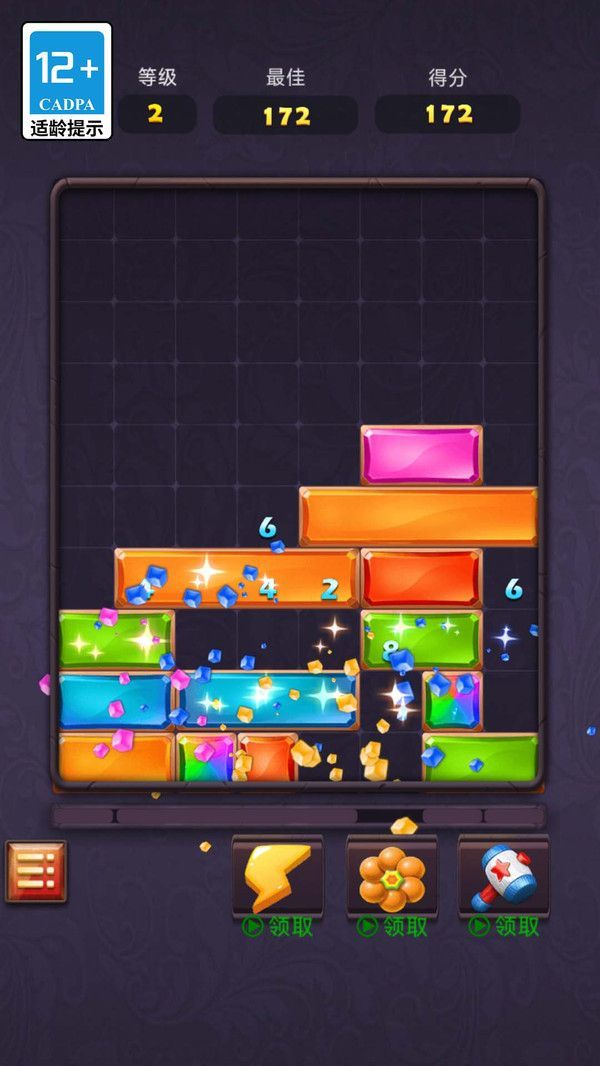Open the CADPA 12+ age rating notice
This screenshot has width=600, height=1066.
pyautogui.click(x=67, y=81)
